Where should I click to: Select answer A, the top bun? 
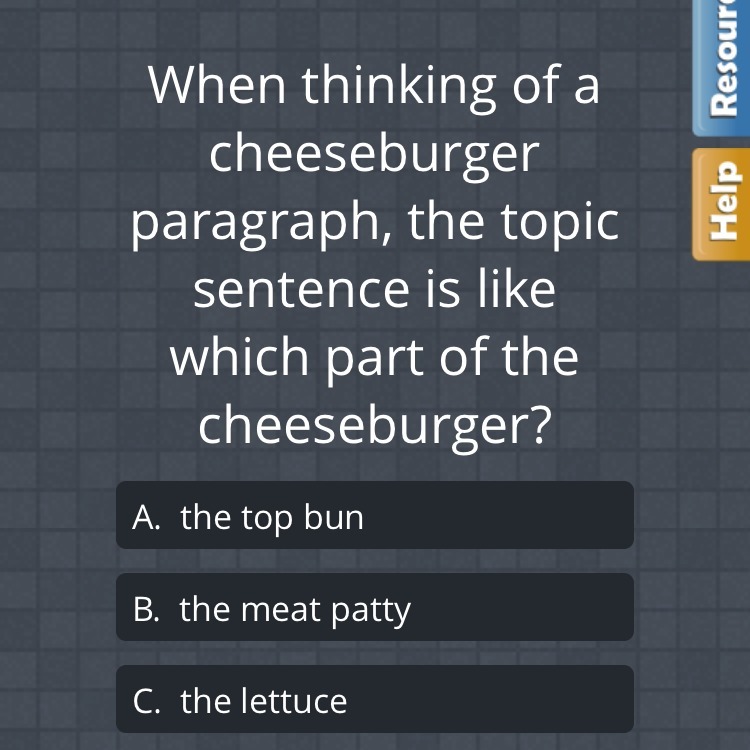click(375, 515)
